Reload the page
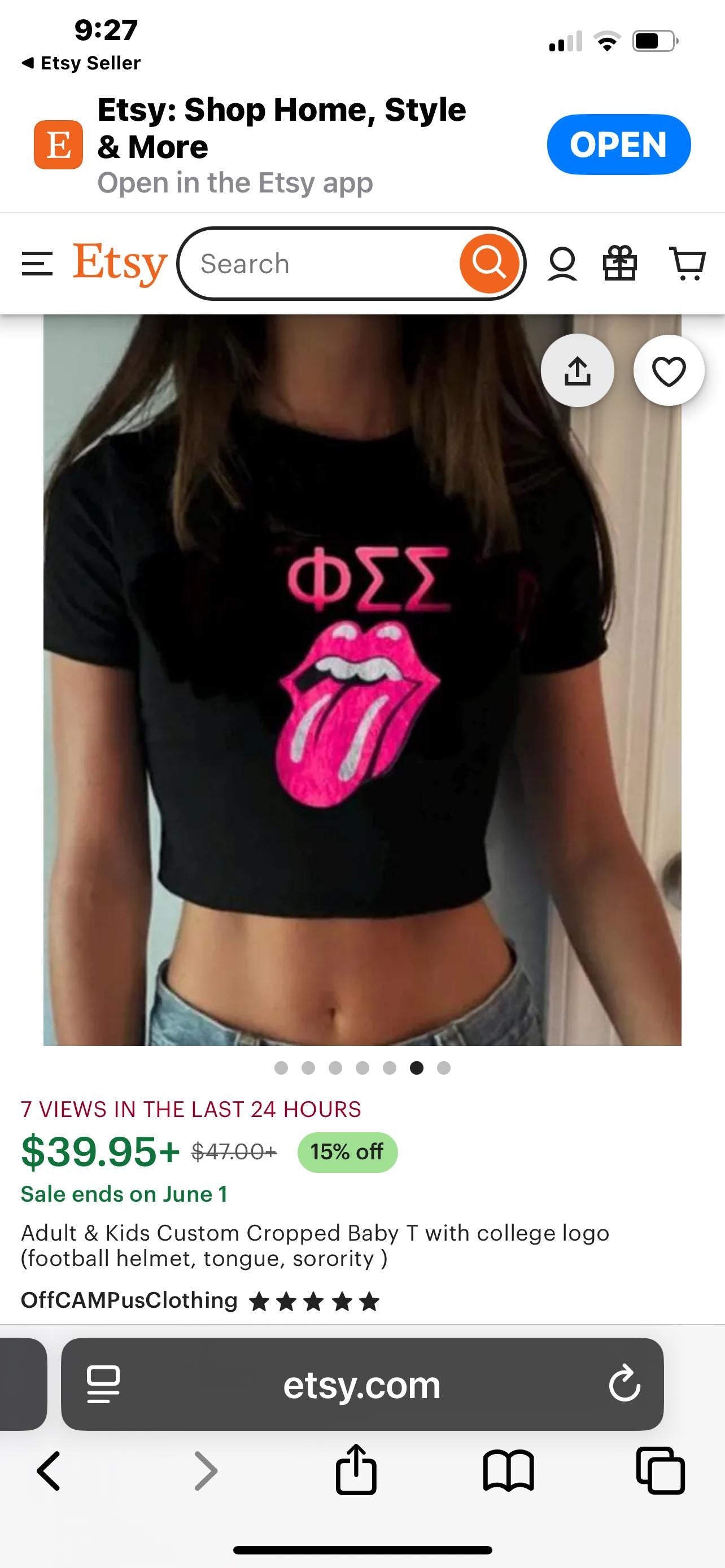725x1568 pixels. click(x=624, y=1385)
